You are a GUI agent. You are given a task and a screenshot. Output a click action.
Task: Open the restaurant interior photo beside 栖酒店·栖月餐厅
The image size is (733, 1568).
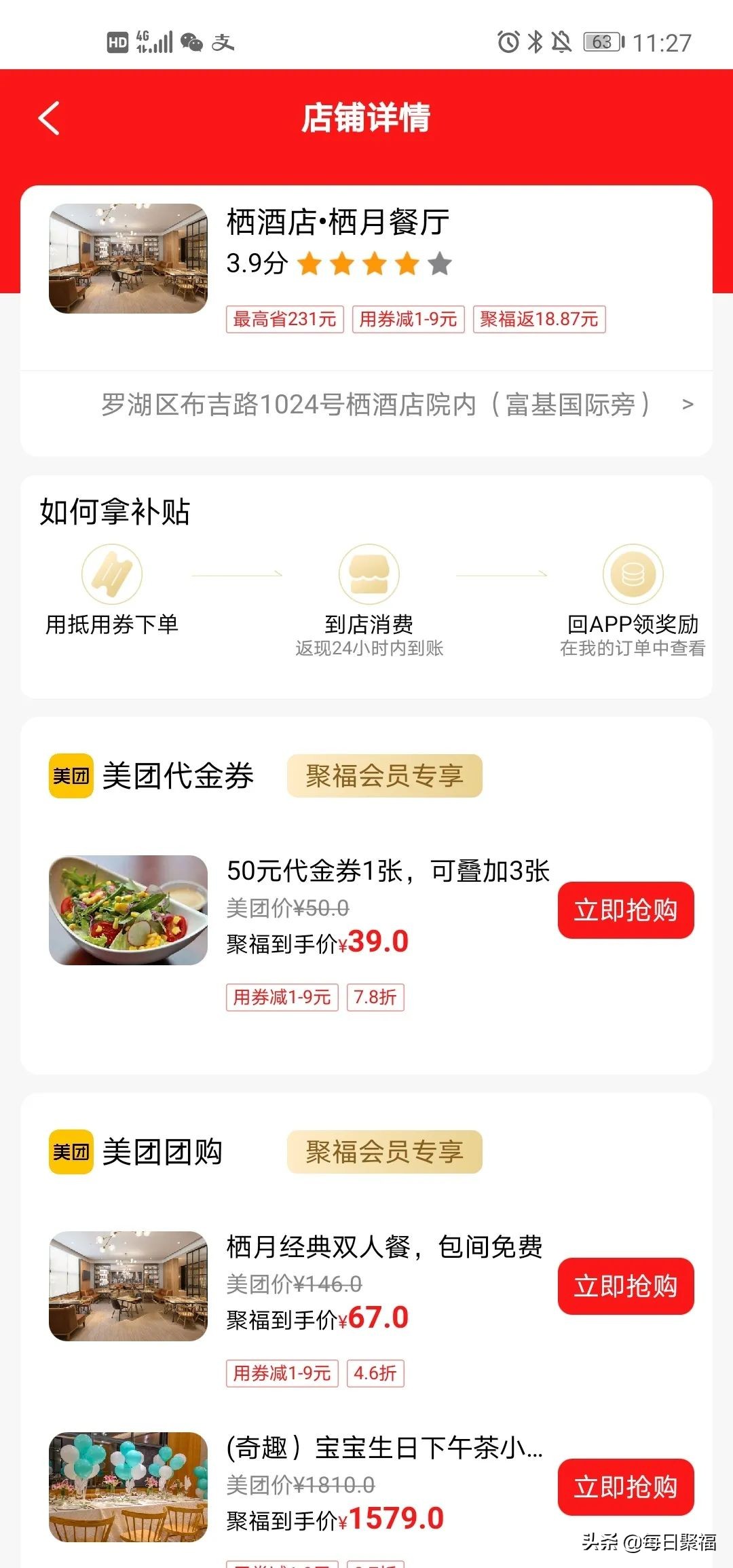[x=128, y=257]
